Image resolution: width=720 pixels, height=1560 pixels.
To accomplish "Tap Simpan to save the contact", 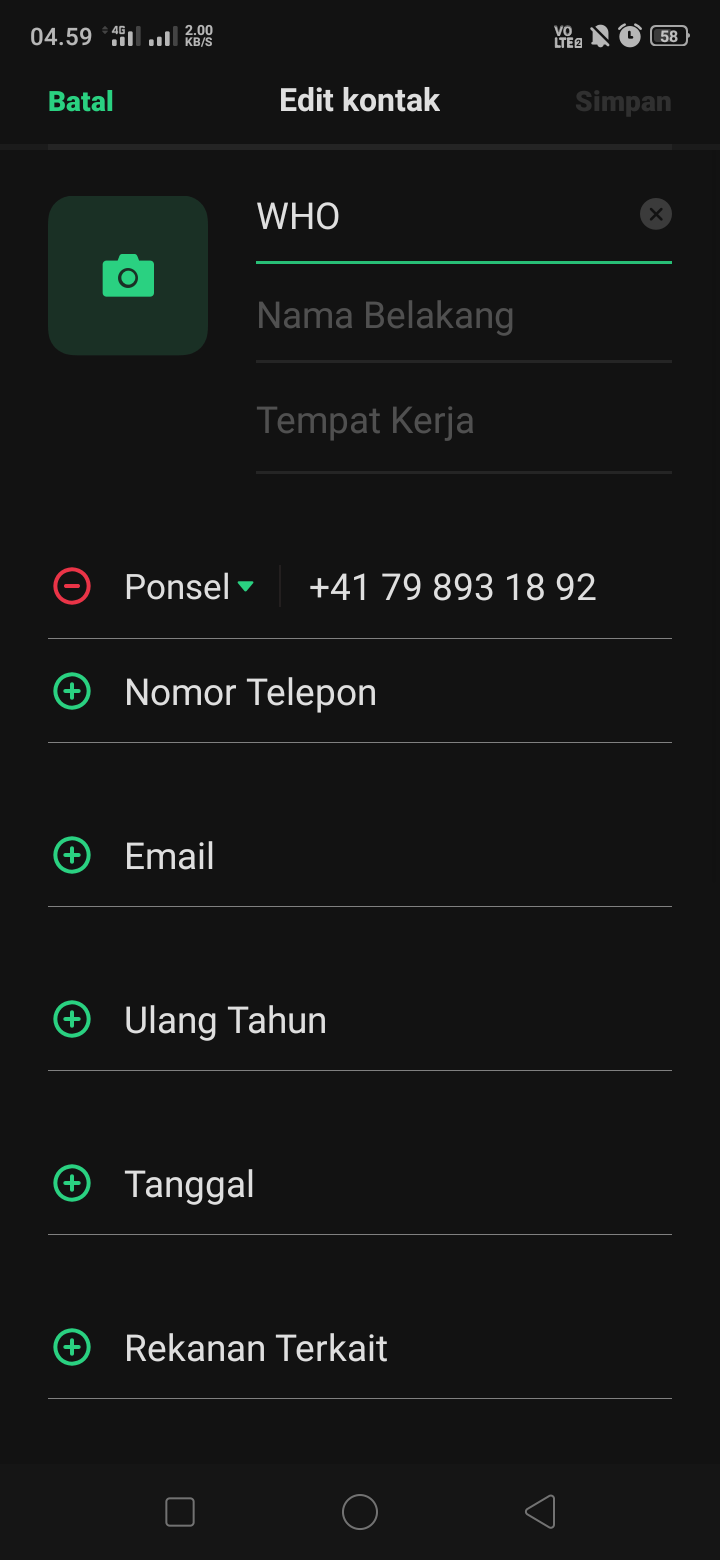I will [x=622, y=102].
